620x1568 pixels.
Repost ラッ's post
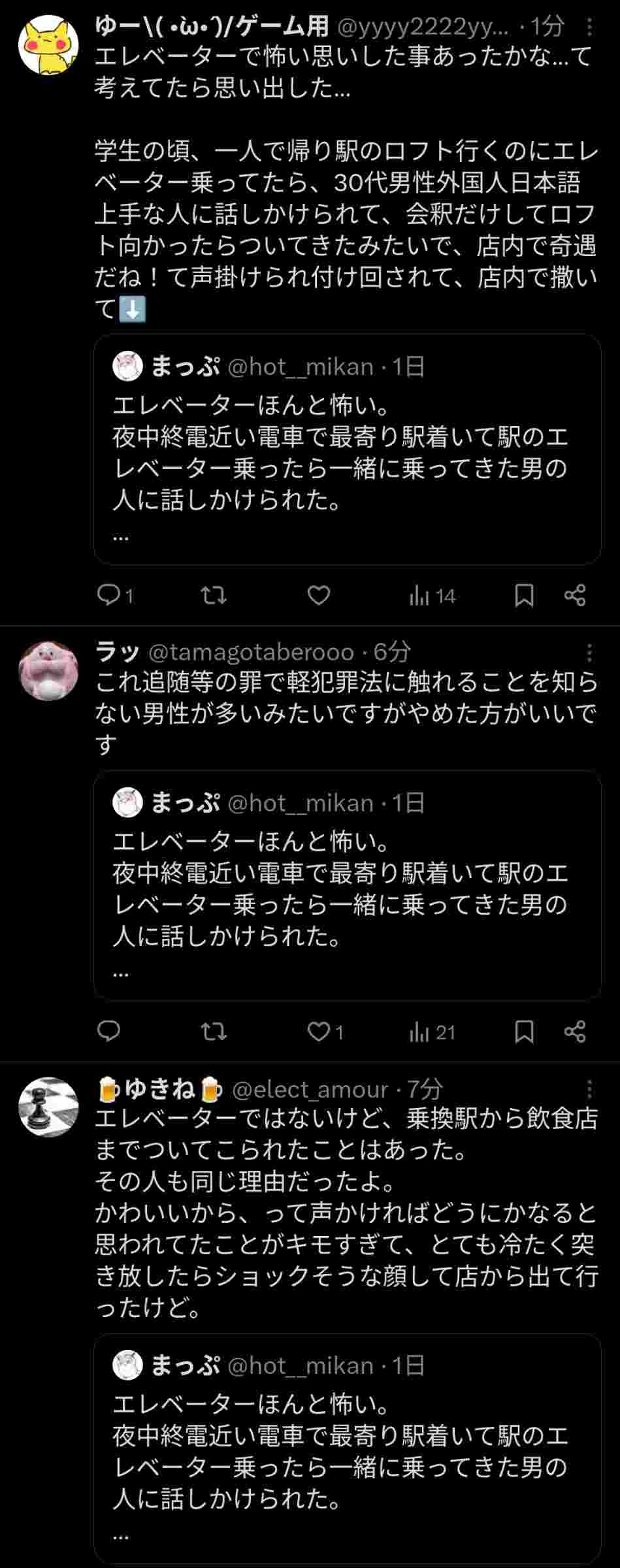pos(213,1032)
